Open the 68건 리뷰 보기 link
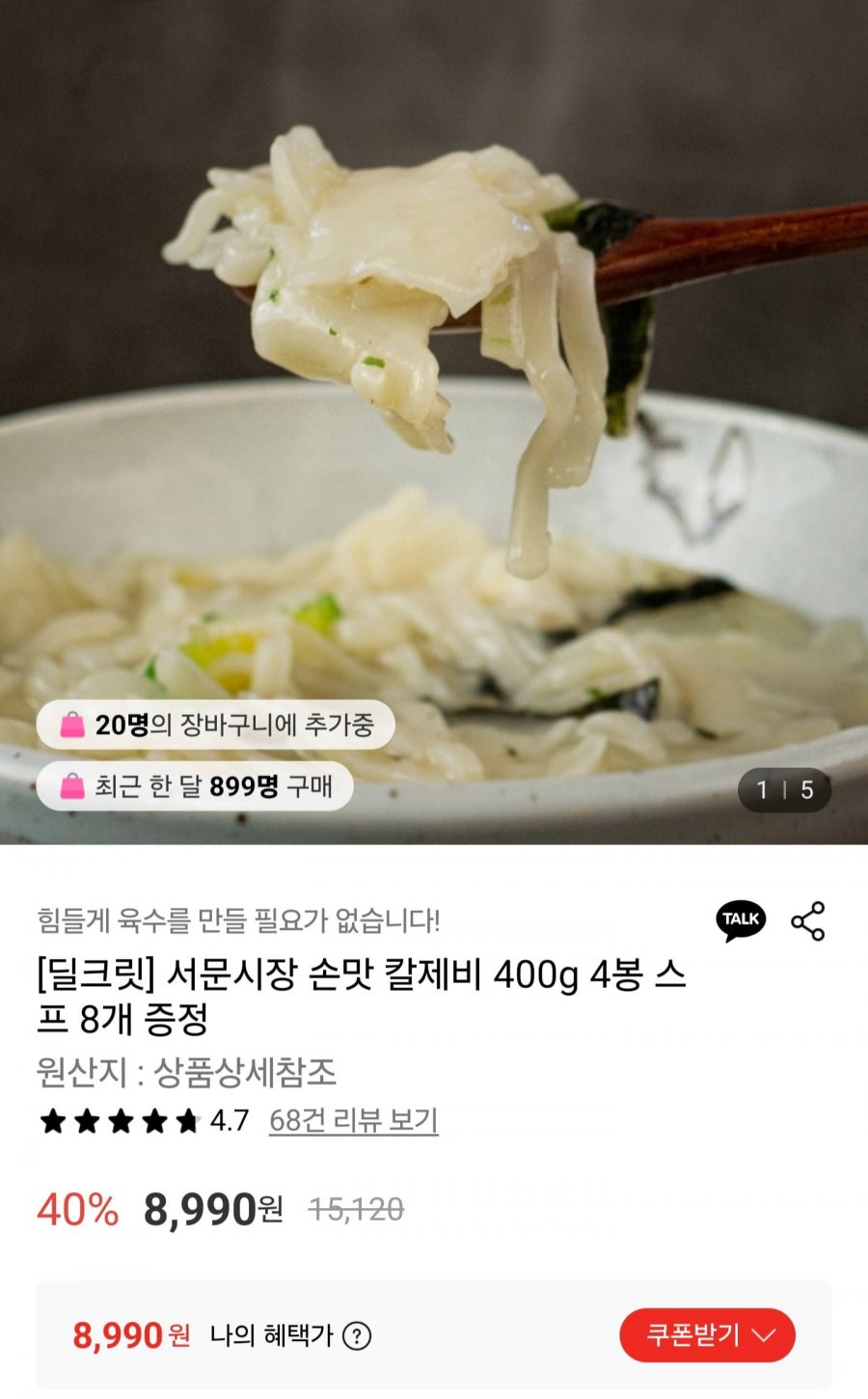 click(353, 1120)
